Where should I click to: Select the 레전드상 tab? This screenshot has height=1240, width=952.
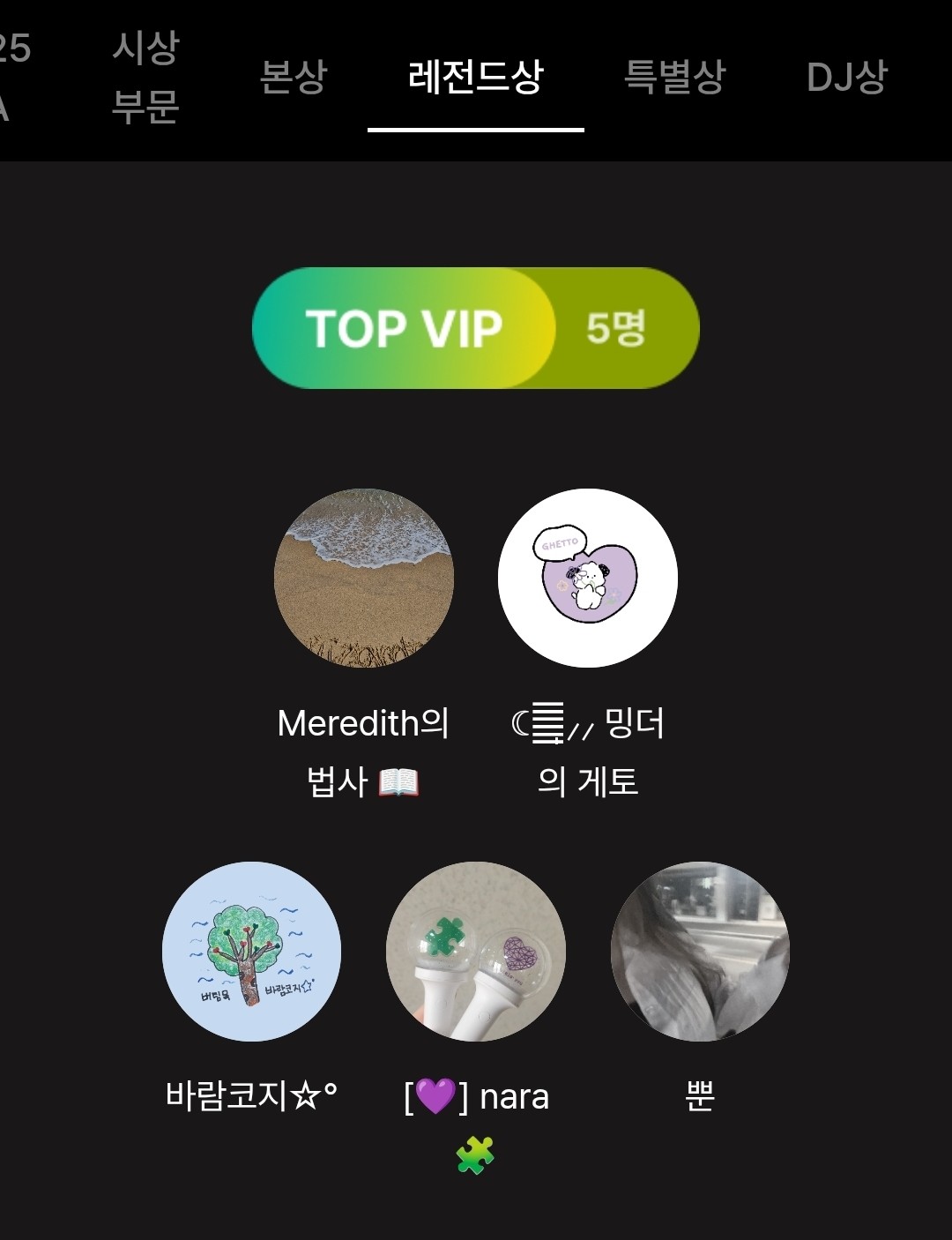tap(475, 77)
